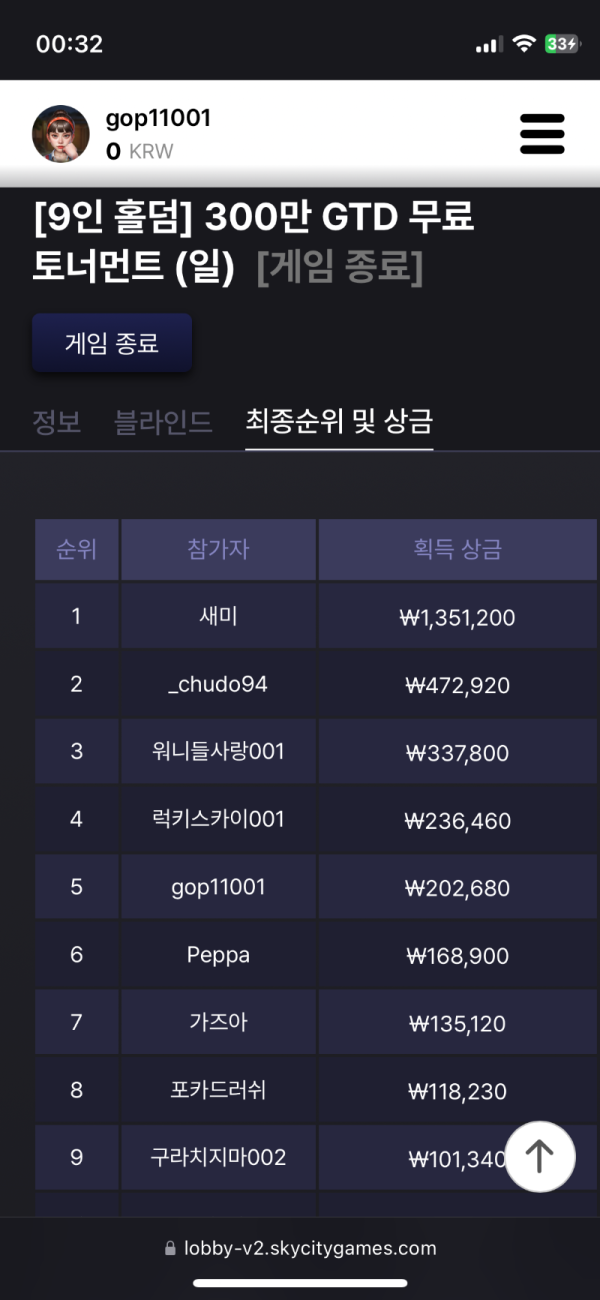Tap the scroll-to-top arrow button
This screenshot has width=600, height=1300.
(540, 1157)
